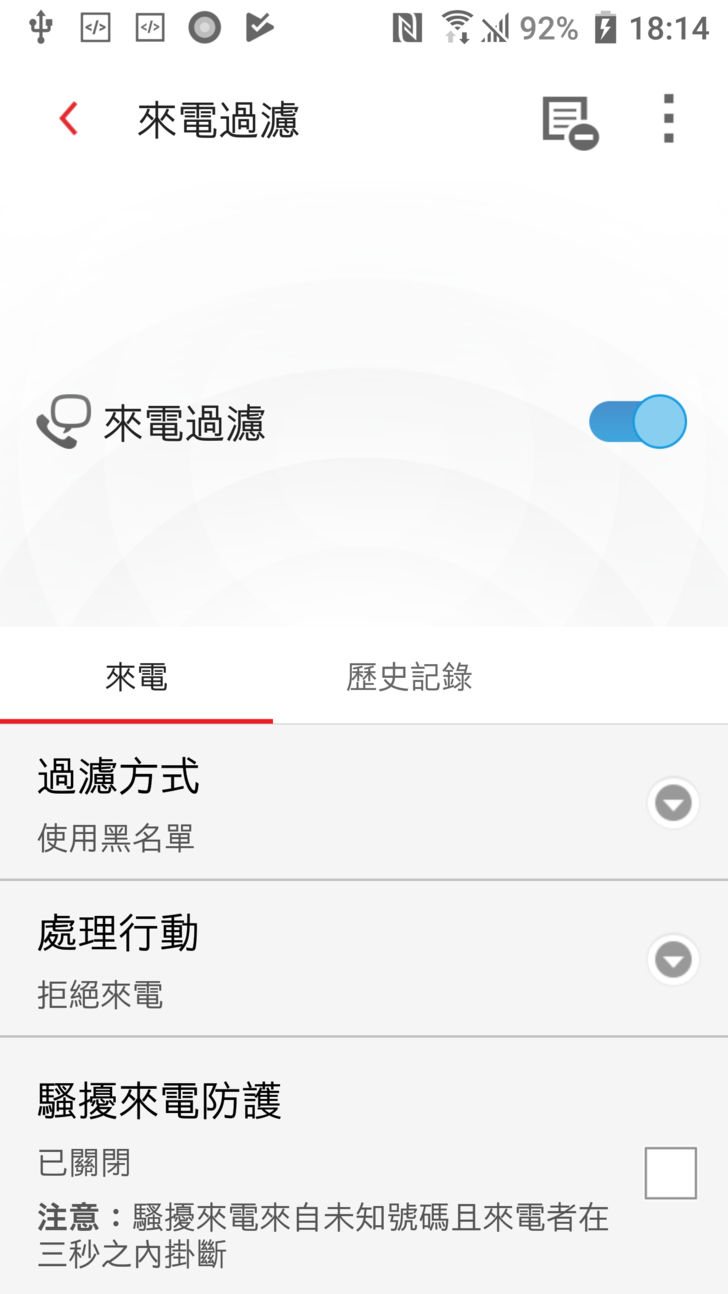Open the three-dot overflow menu
The width and height of the screenshot is (728, 1294).
(x=669, y=120)
